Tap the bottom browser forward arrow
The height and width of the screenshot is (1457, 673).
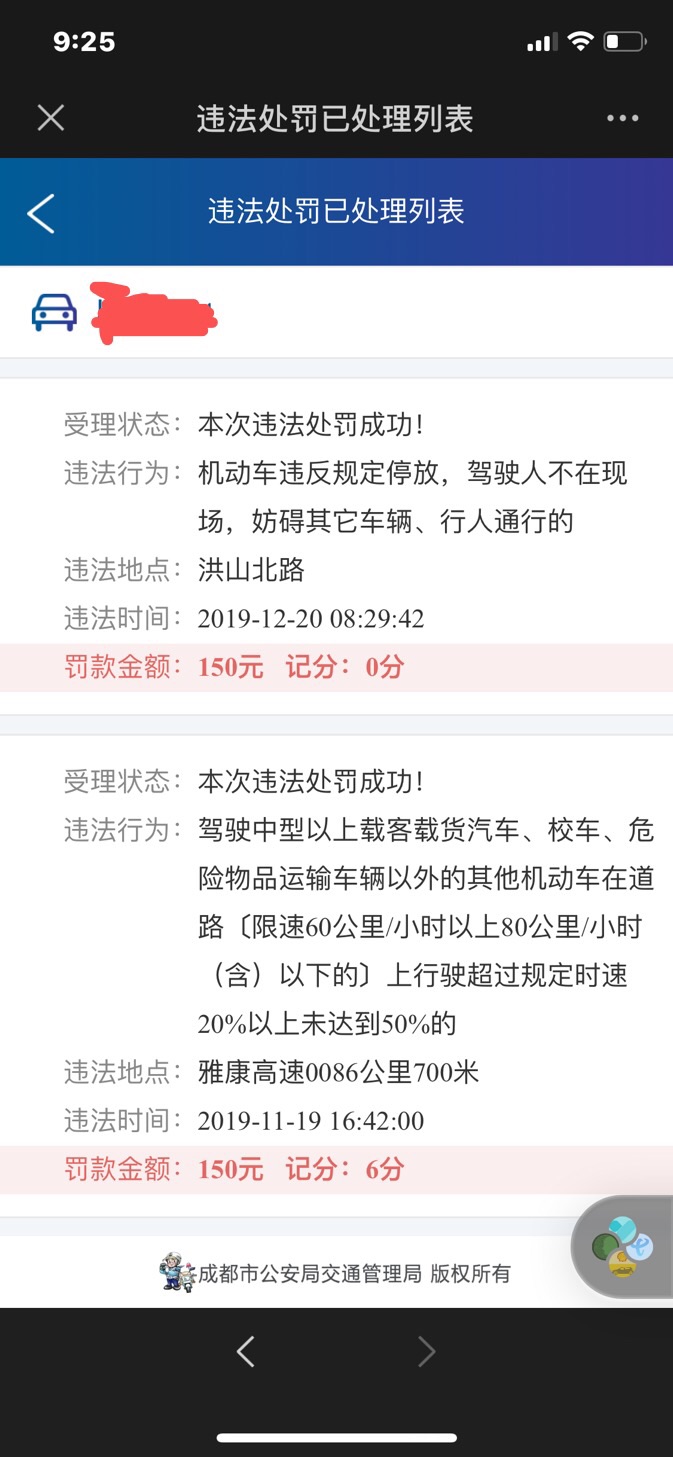coord(427,1352)
